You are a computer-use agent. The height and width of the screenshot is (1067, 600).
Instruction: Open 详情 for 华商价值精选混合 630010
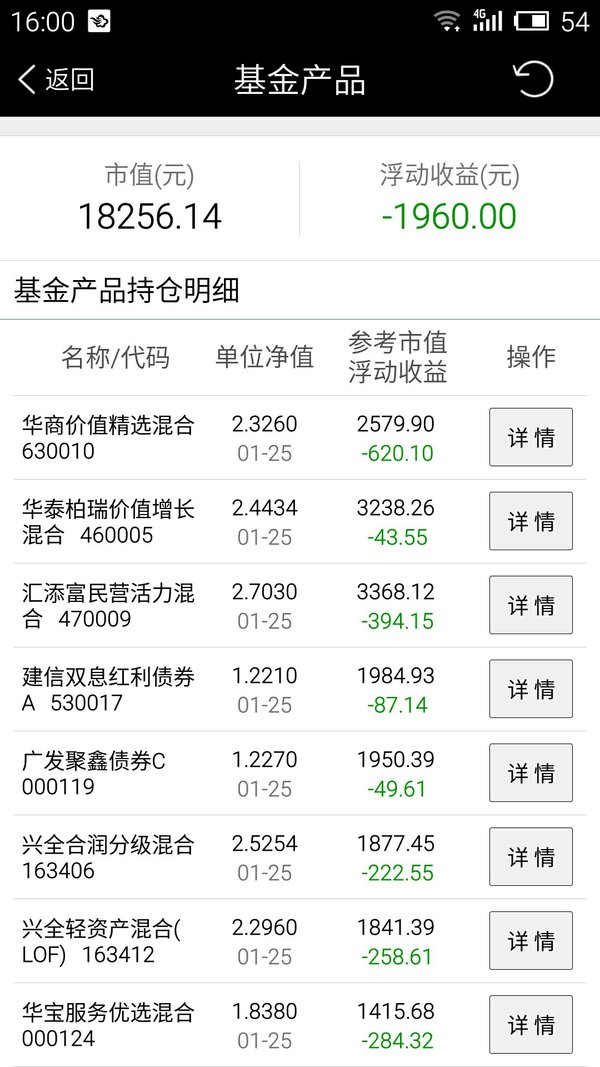(531, 437)
